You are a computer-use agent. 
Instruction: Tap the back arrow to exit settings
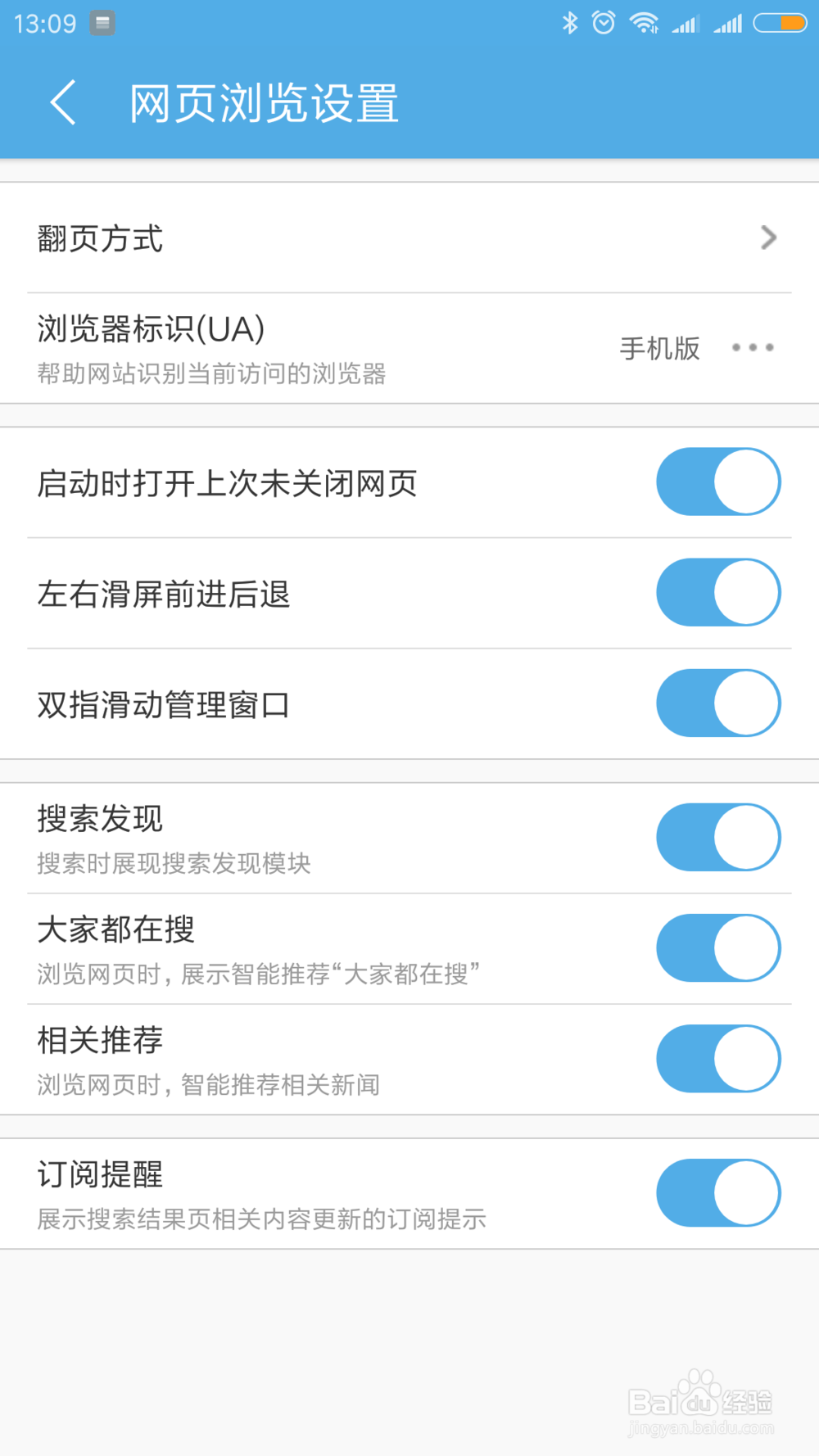click(x=63, y=103)
